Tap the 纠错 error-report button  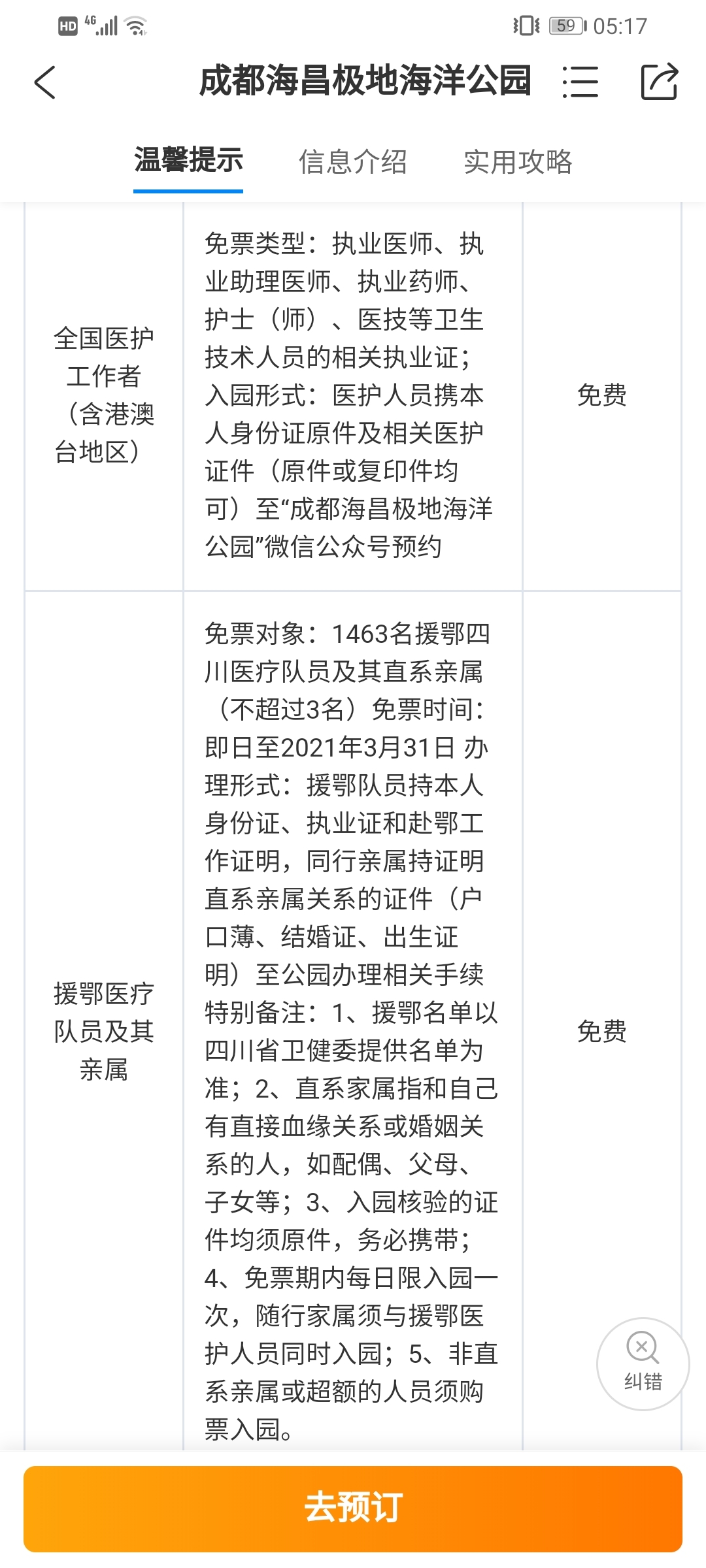(x=643, y=1364)
